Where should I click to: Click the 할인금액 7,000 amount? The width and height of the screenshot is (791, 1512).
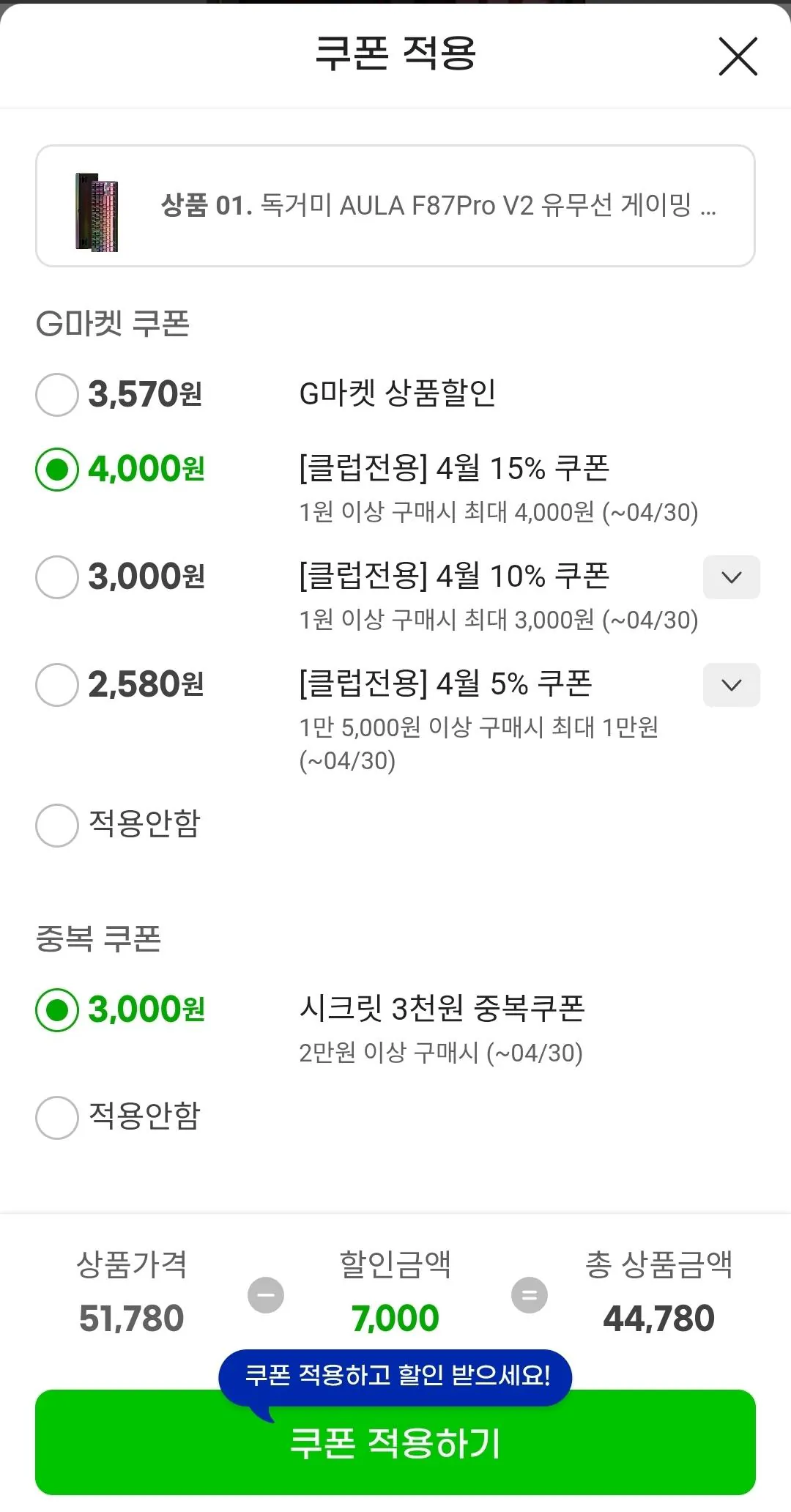pos(395,1316)
